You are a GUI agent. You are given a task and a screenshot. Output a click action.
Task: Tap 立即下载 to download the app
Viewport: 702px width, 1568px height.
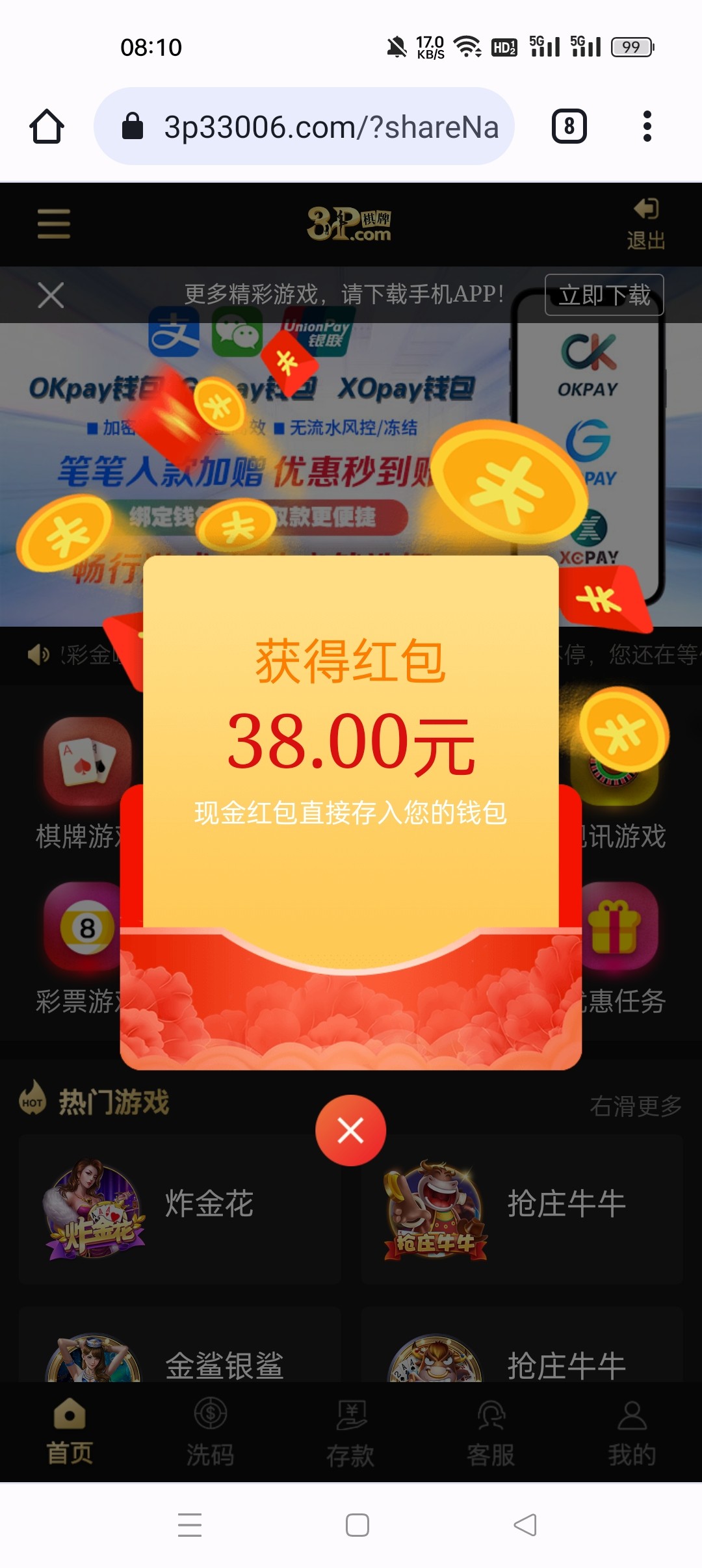pos(604,295)
